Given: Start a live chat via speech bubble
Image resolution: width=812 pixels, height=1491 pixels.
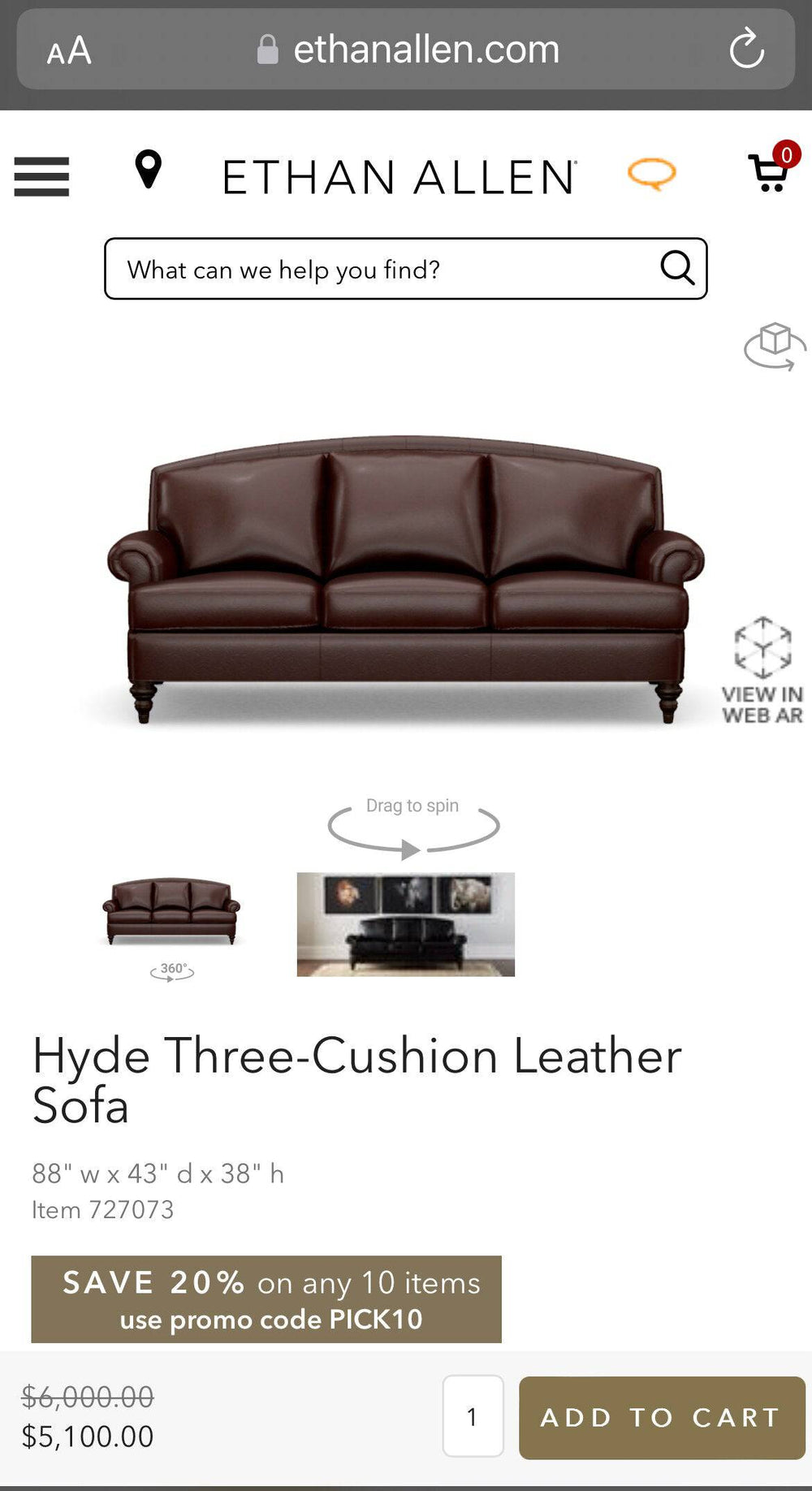Looking at the screenshot, I should (x=651, y=174).
